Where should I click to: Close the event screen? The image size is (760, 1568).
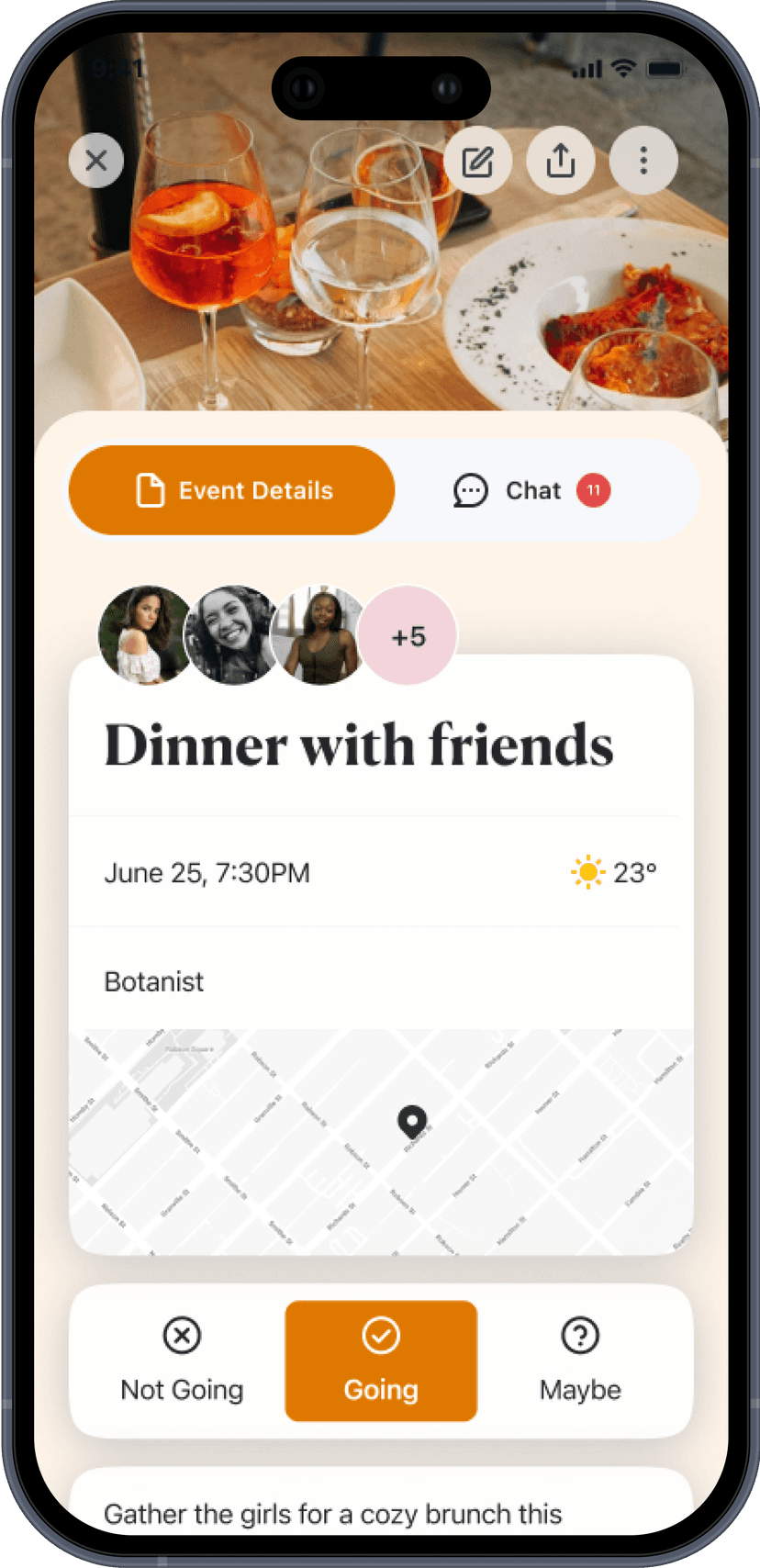[x=96, y=161]
